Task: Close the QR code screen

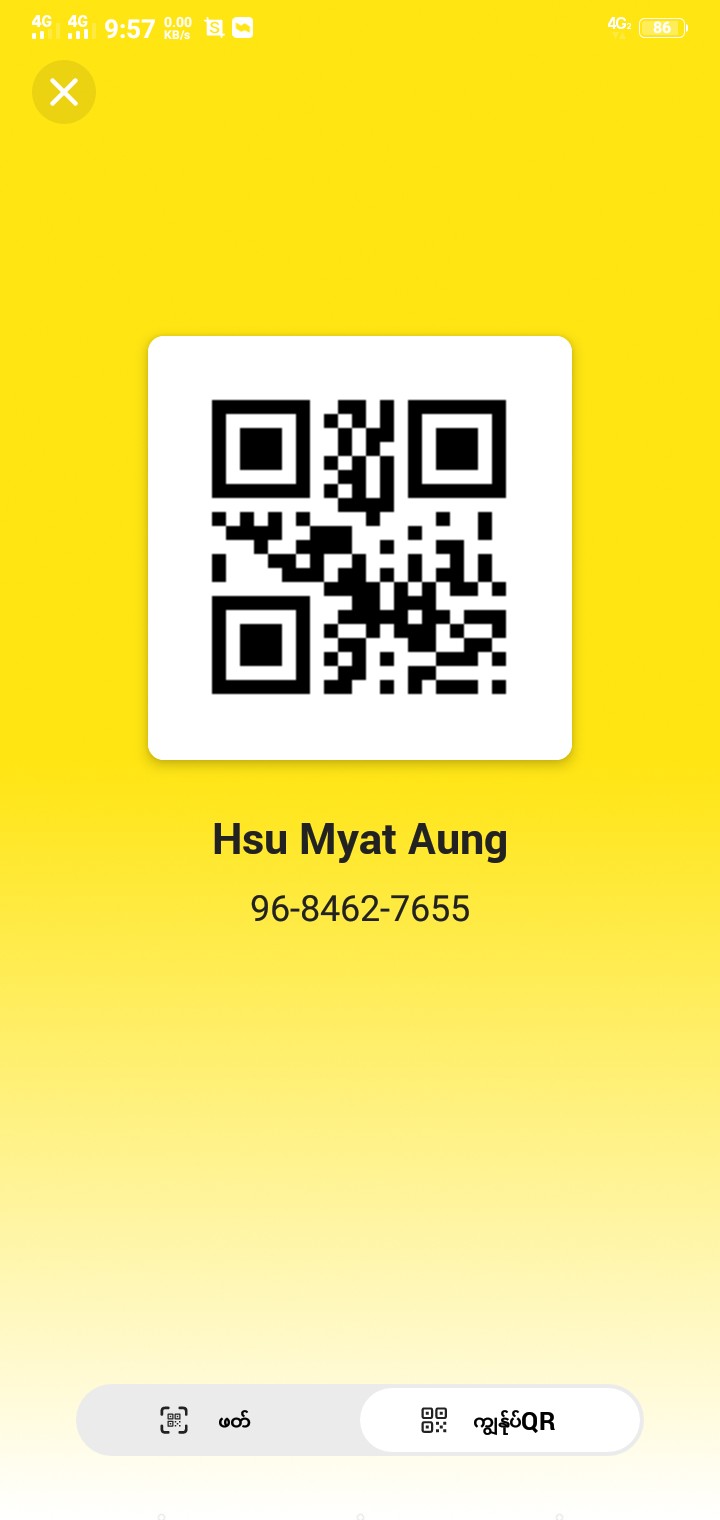Action: click(x=64, y=92)
